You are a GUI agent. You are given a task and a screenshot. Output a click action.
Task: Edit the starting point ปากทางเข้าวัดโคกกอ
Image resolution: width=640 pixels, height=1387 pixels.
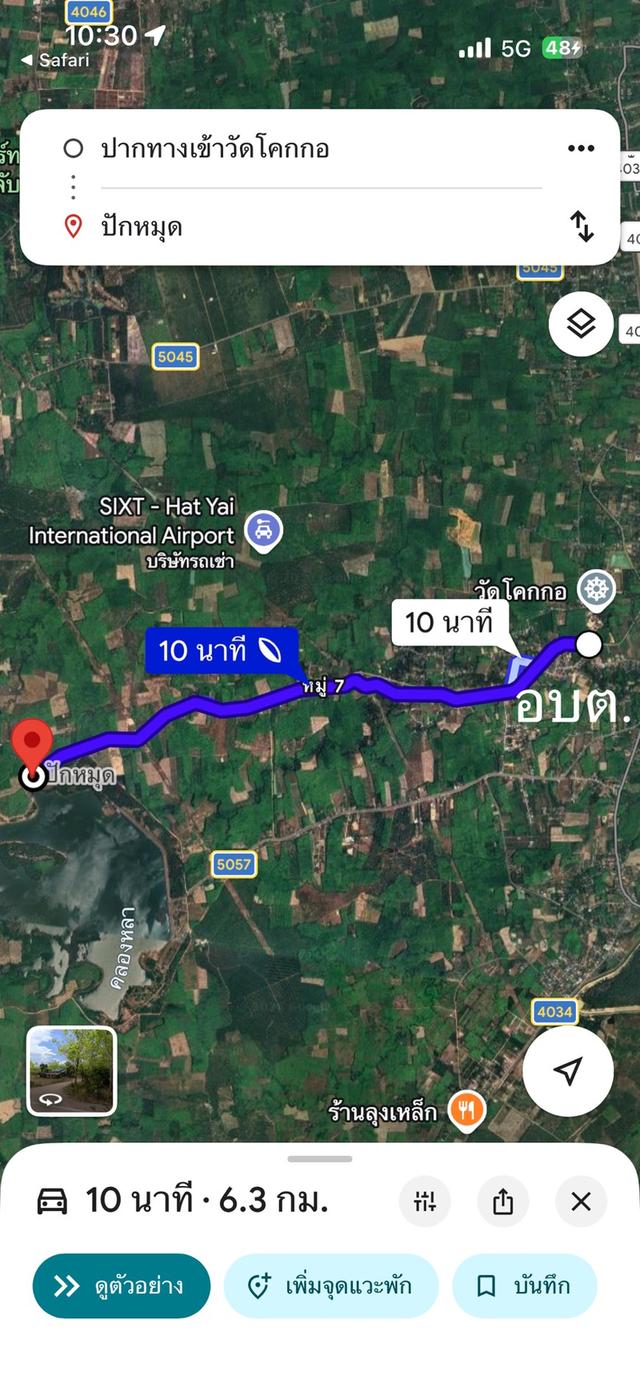(x=320, y=149)
